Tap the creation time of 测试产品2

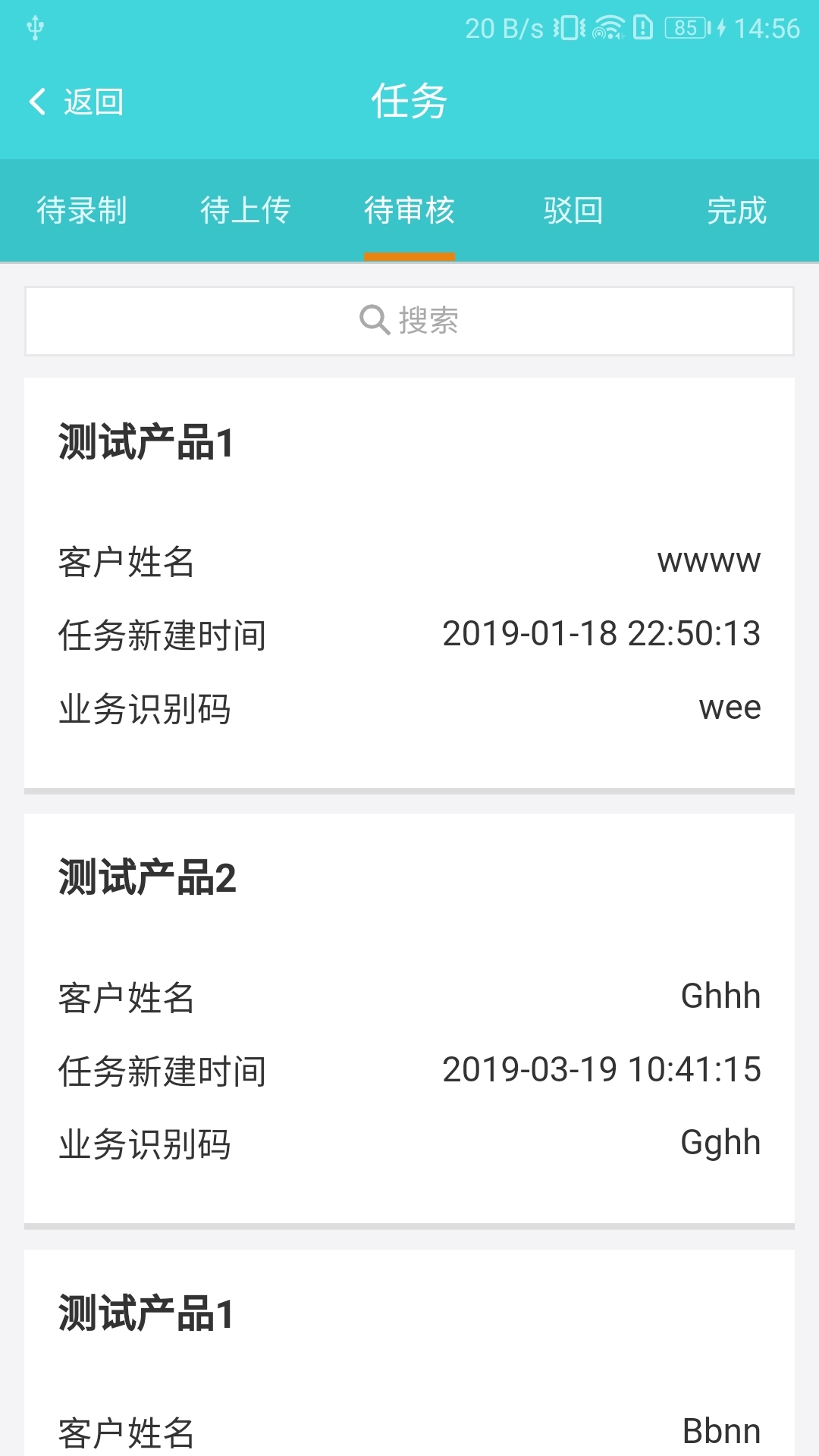coord(601,1069)
